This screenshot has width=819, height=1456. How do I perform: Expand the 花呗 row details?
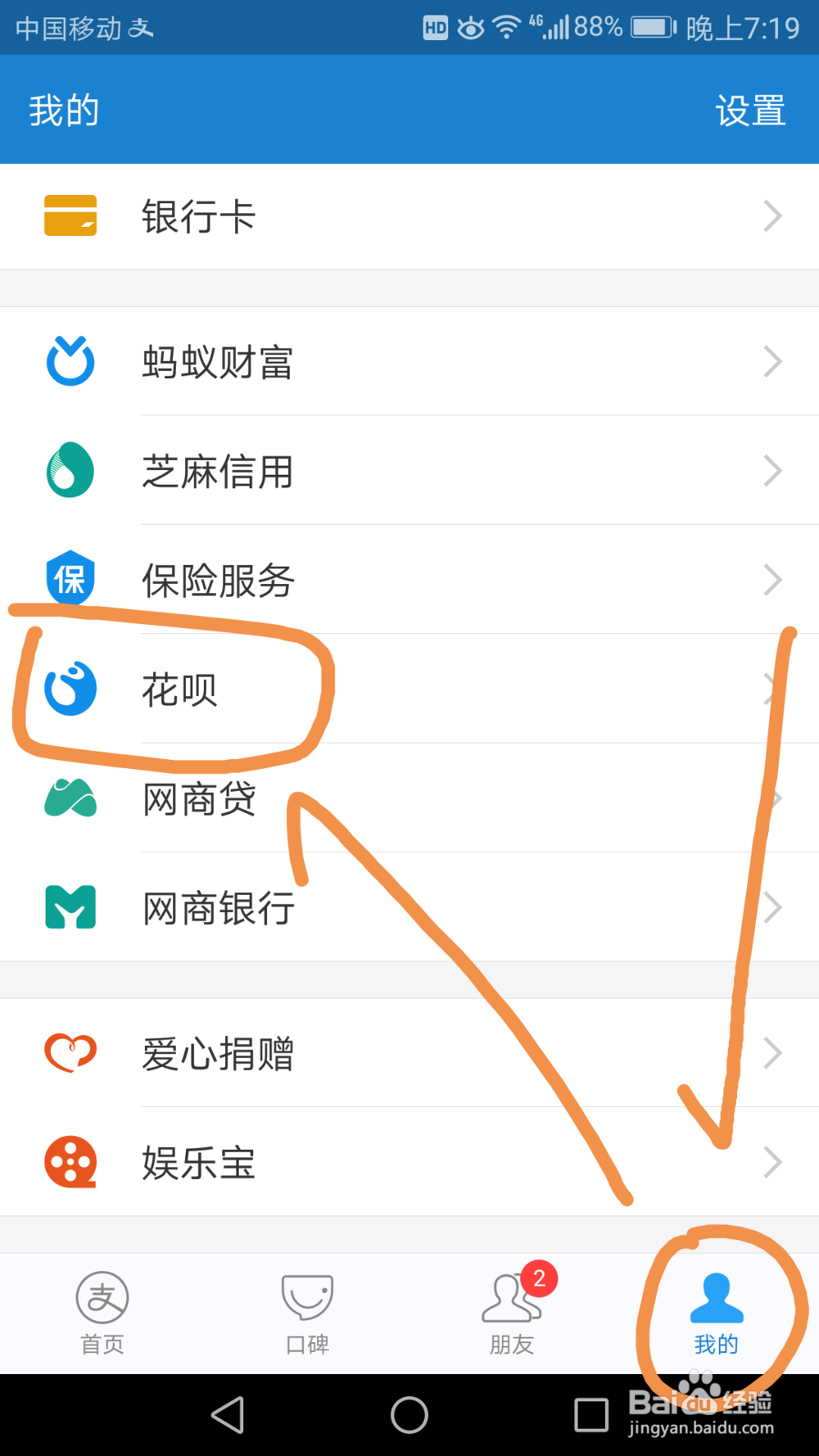tap(771, 688)
